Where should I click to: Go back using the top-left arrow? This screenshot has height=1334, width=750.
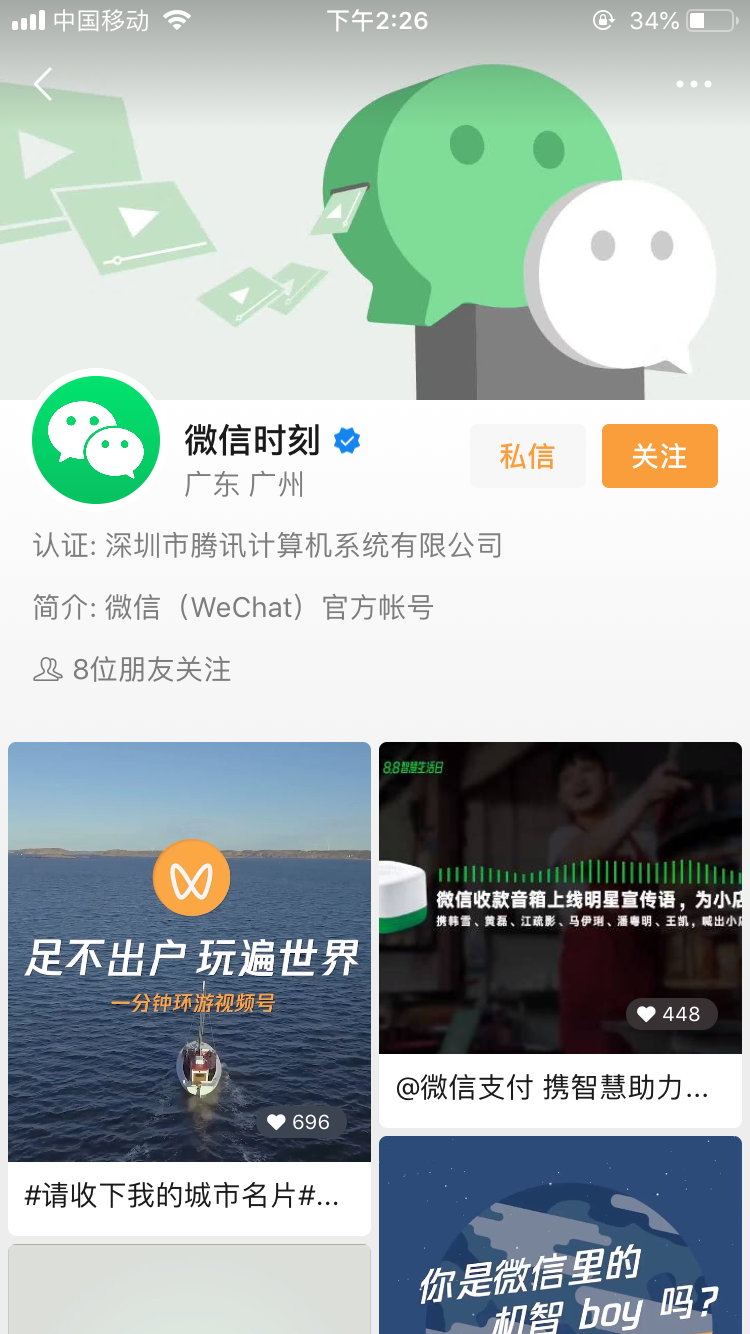[43, 84]
